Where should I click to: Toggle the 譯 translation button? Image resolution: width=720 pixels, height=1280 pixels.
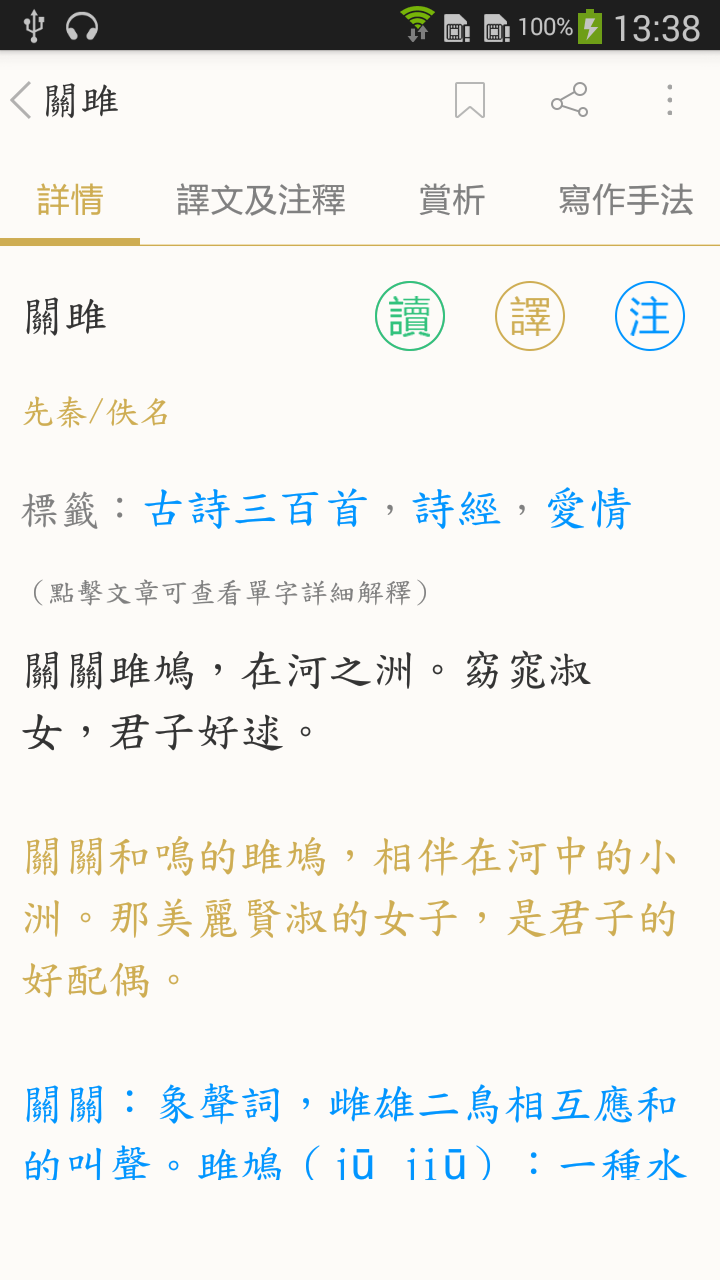530,317
